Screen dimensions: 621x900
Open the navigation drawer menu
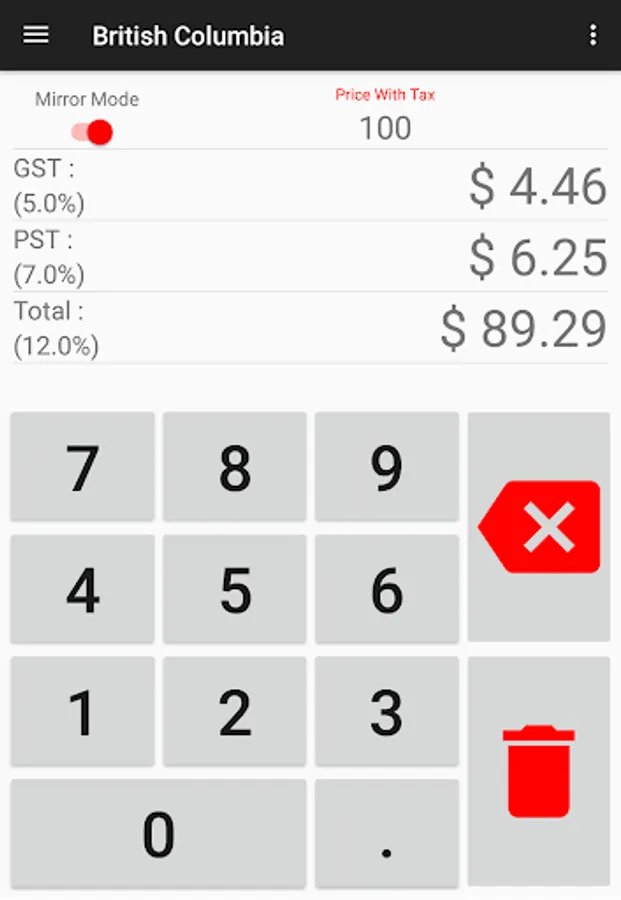[36, 35]
